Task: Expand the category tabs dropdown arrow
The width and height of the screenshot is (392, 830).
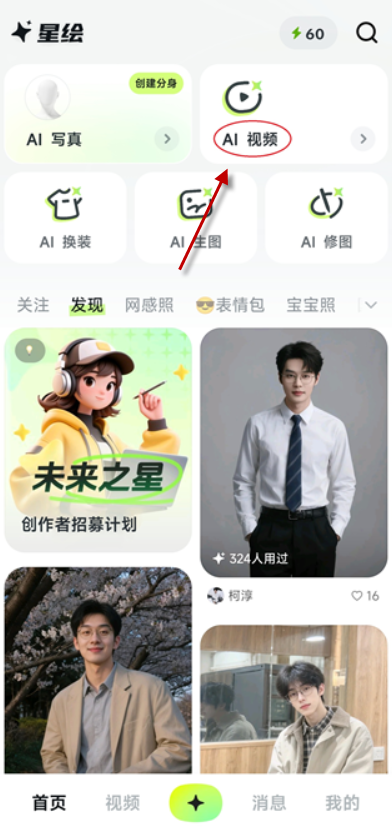Action: (371, 305)
